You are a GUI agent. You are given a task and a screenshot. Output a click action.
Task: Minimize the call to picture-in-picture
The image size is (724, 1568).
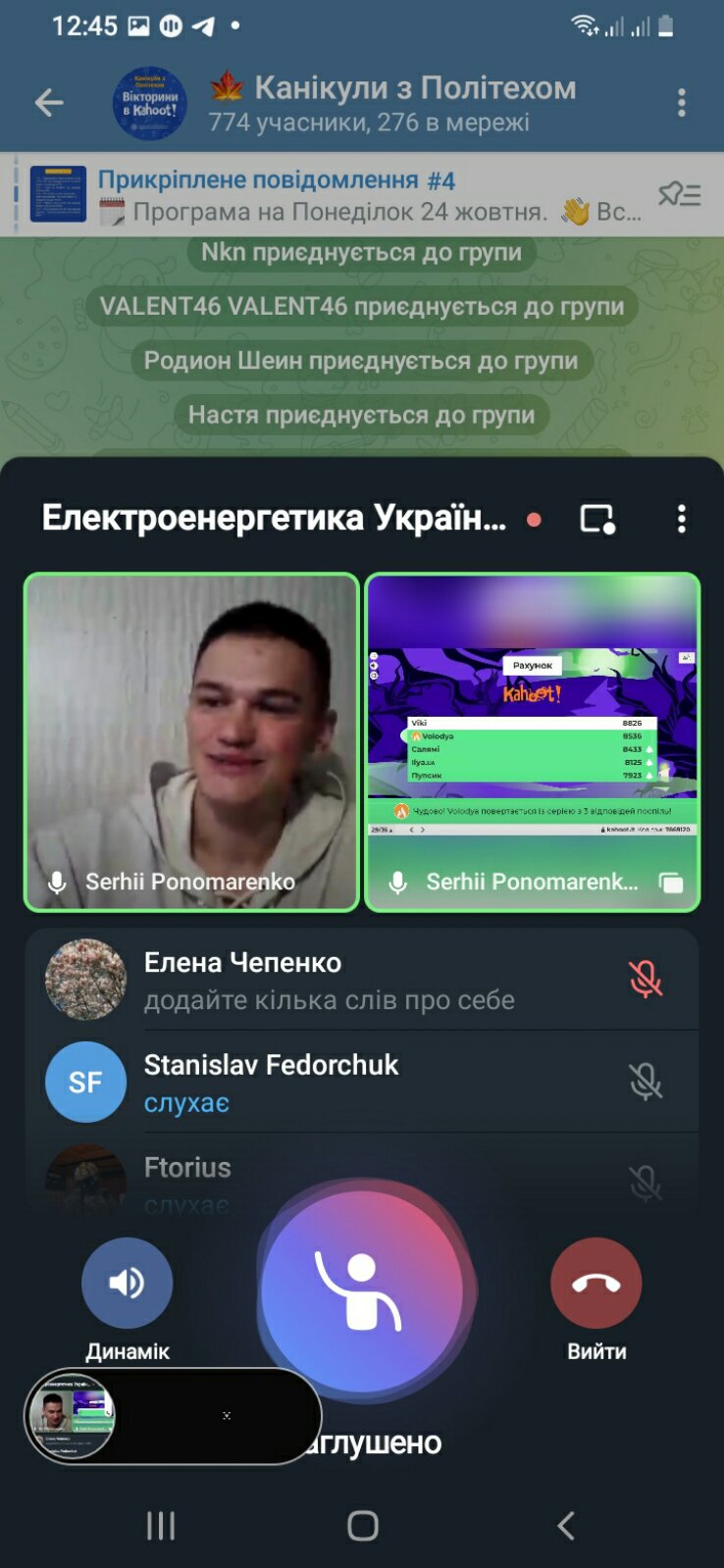596,519
